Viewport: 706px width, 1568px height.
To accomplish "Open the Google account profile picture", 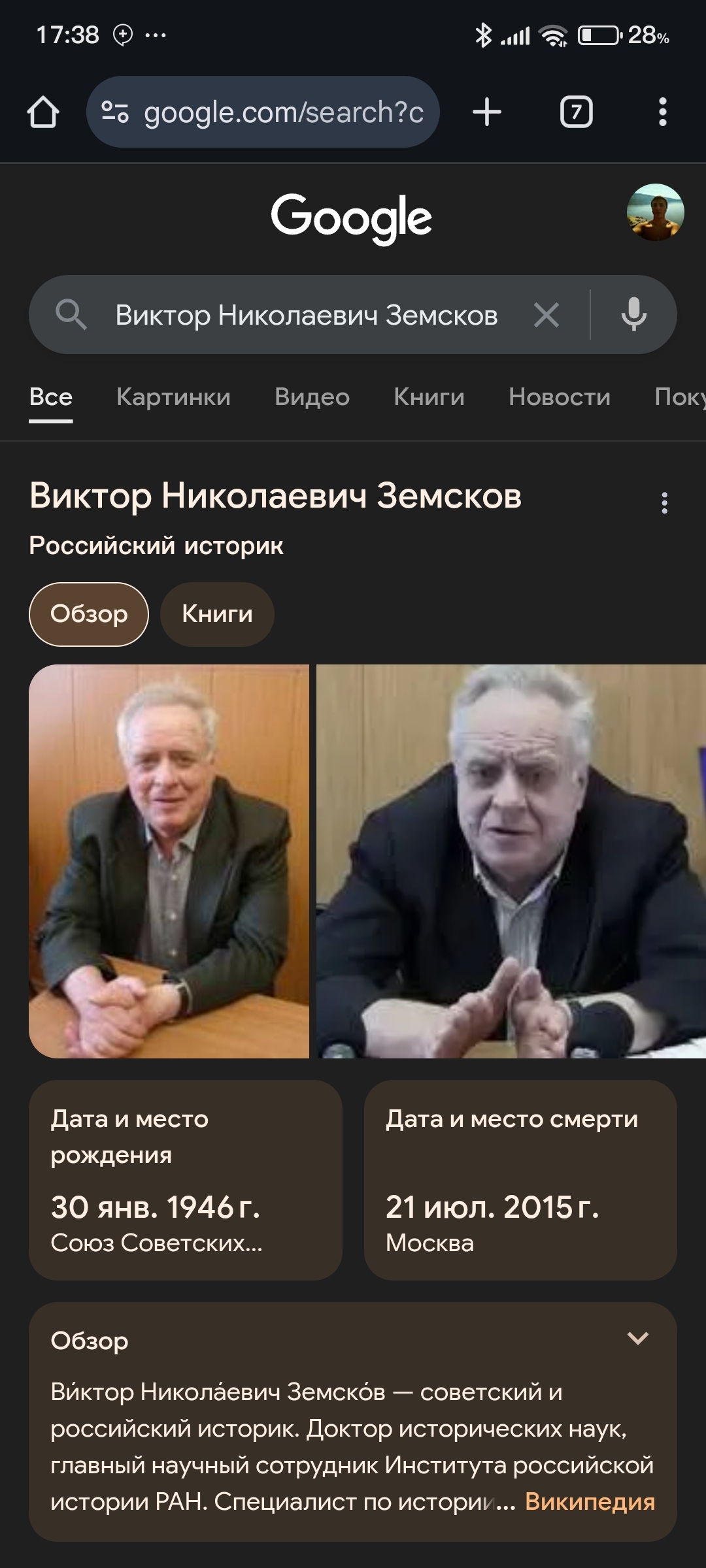I will 655,213.
